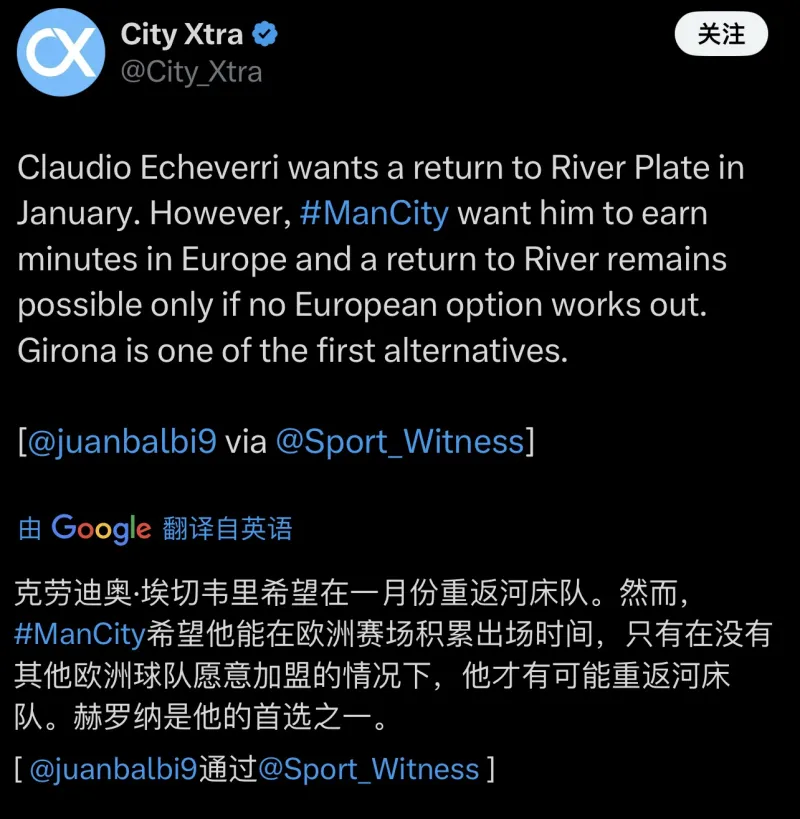Open @Sport_Witness mention in the Chinese translation
Image resolution: width=800 pixels, height=819 pixels.
(x=368, y=769)
